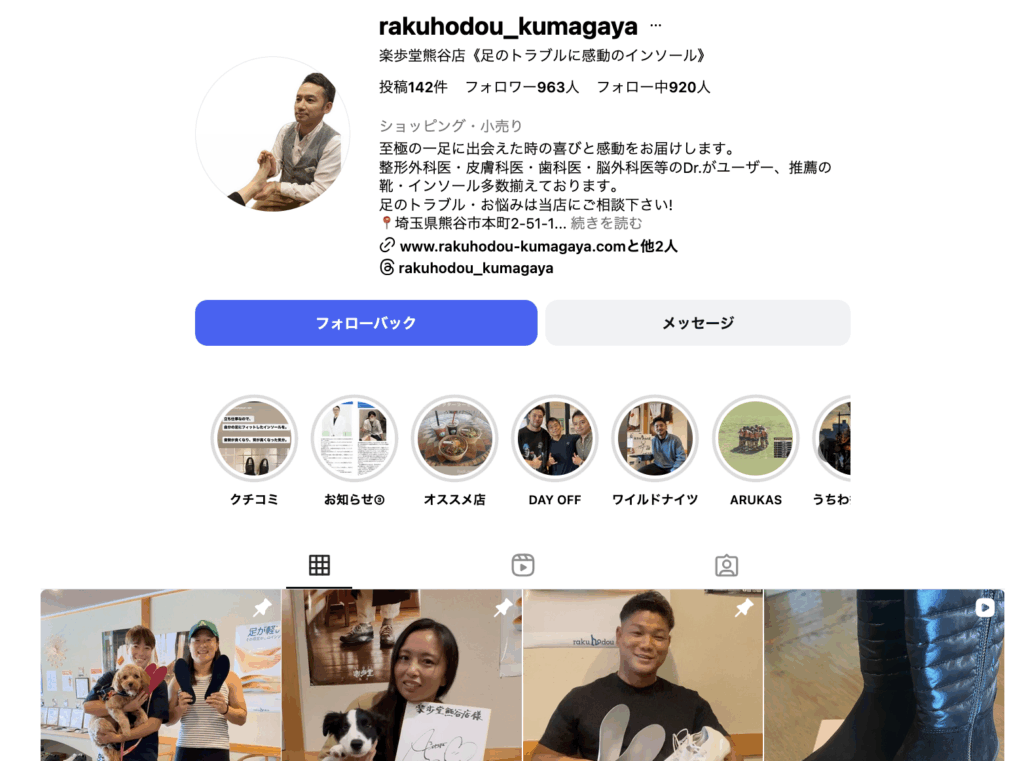Switch to the Reels tab
The height and width of the screenshot is (761, 1024).
[x=523, y=565]
